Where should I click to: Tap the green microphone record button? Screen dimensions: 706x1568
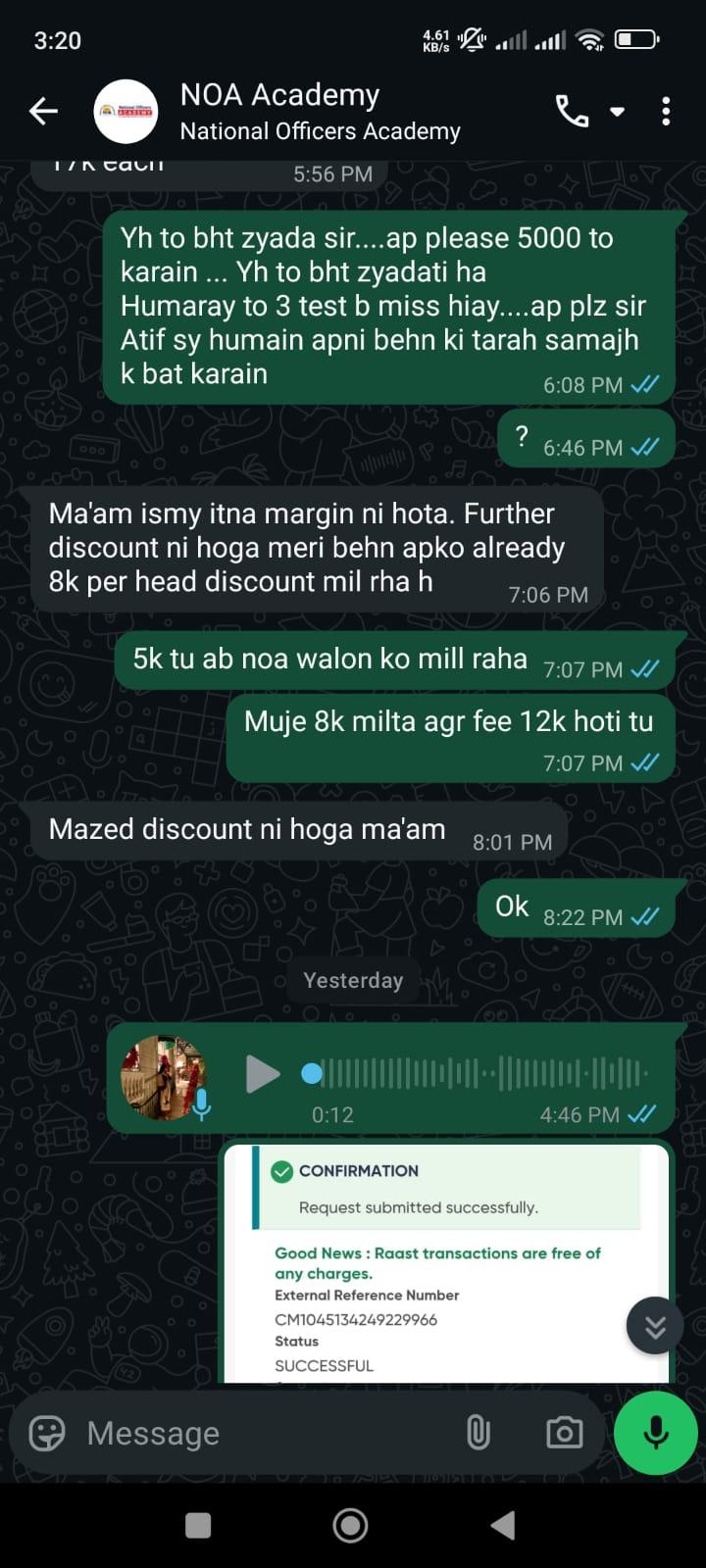coord(655,1433)
